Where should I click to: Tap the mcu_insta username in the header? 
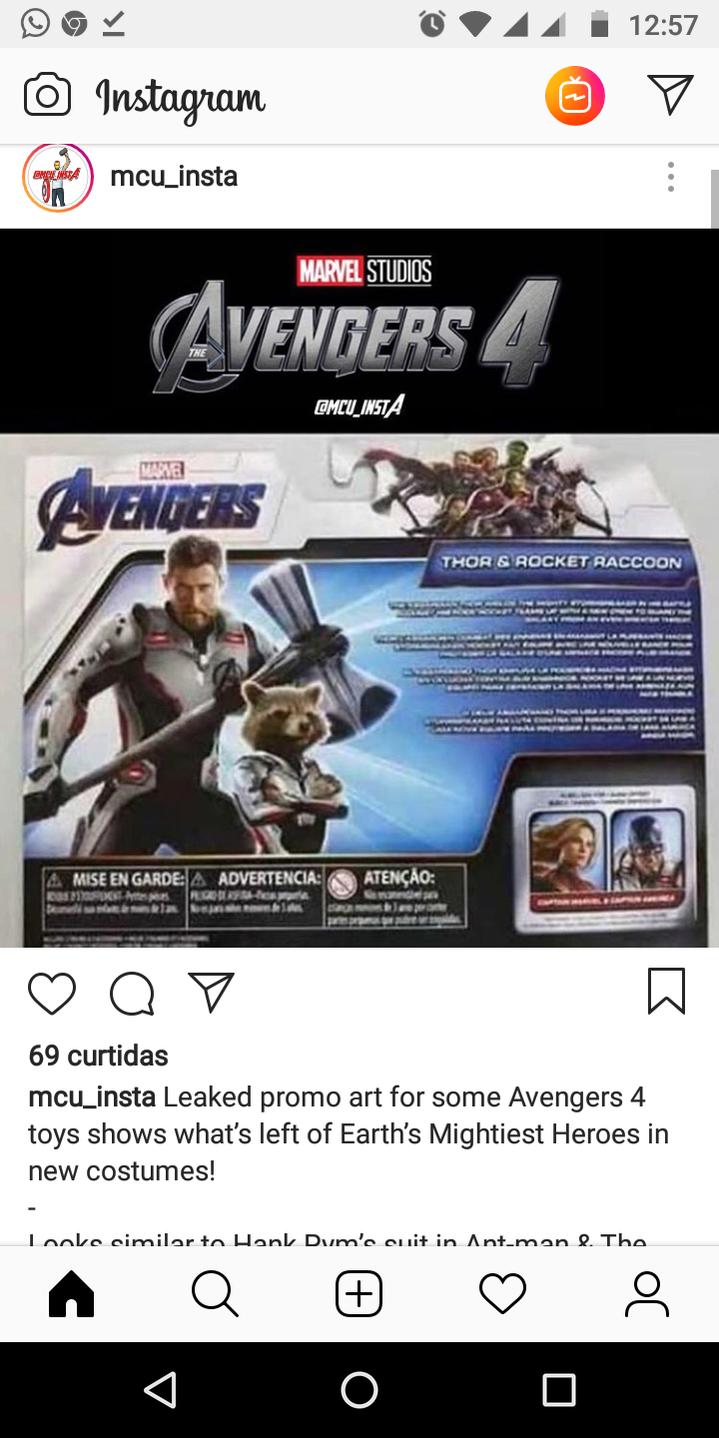pyautogui.click(x=174, y=177)
